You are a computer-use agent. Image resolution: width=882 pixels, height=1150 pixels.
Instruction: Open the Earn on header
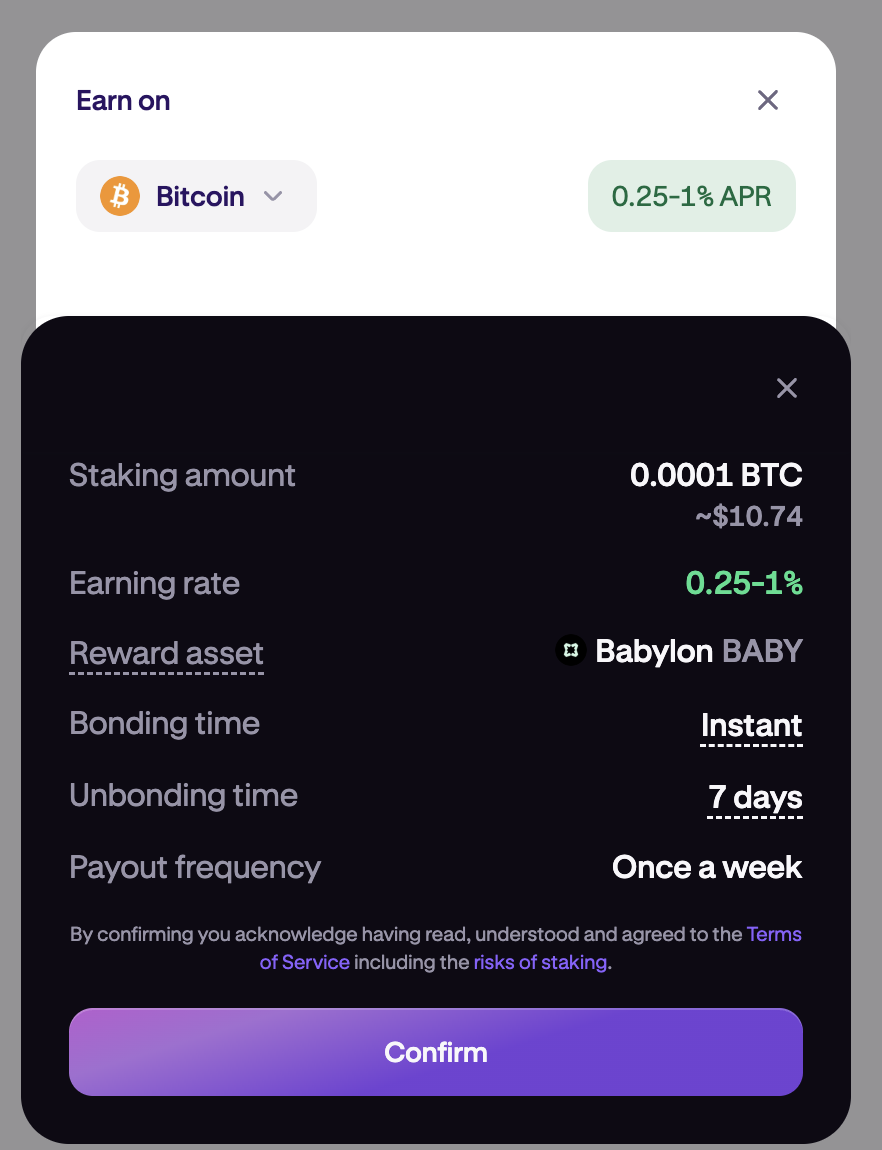123,100
